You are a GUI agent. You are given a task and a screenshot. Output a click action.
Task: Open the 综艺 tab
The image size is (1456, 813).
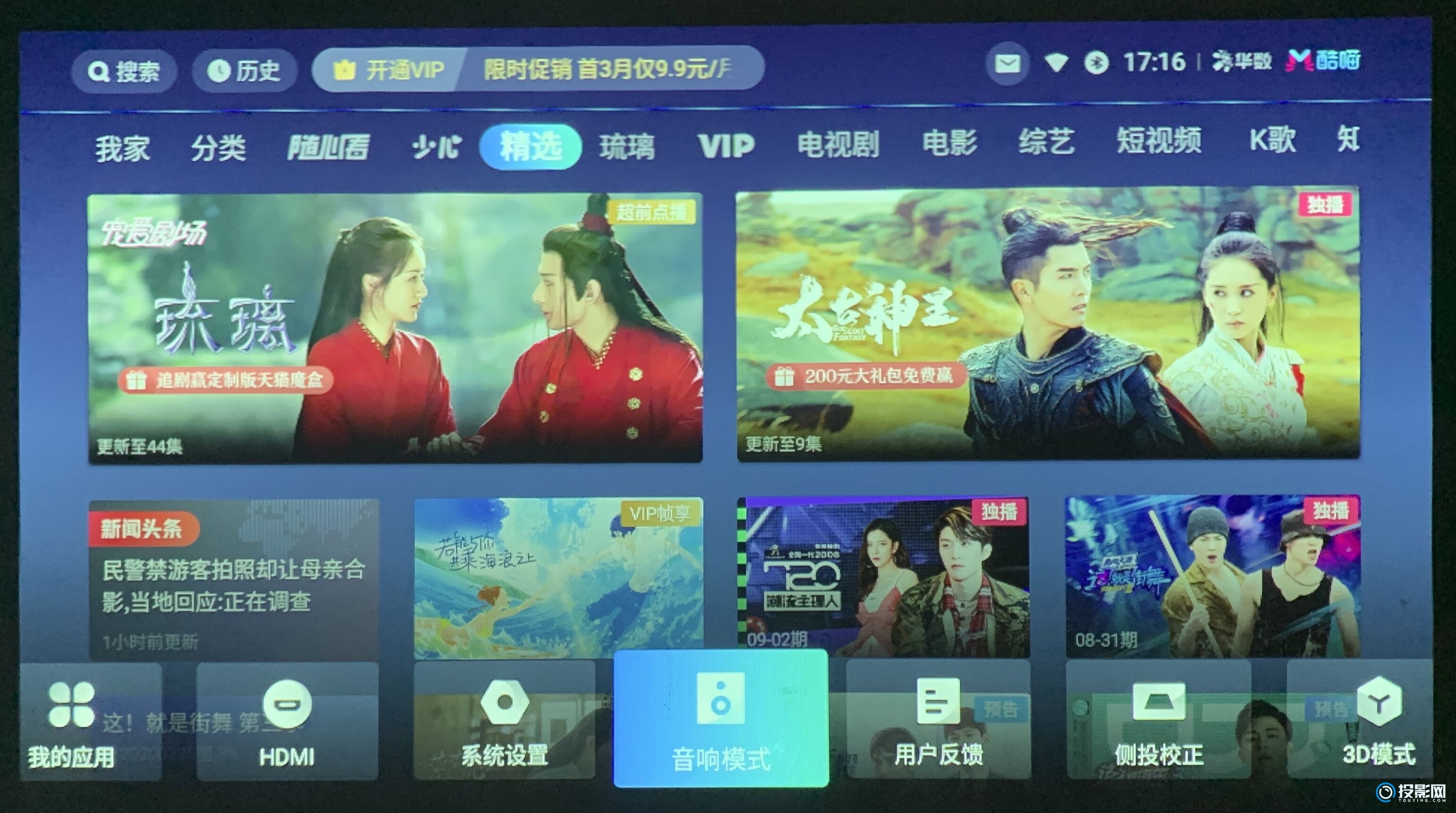tap(1046, 141)
